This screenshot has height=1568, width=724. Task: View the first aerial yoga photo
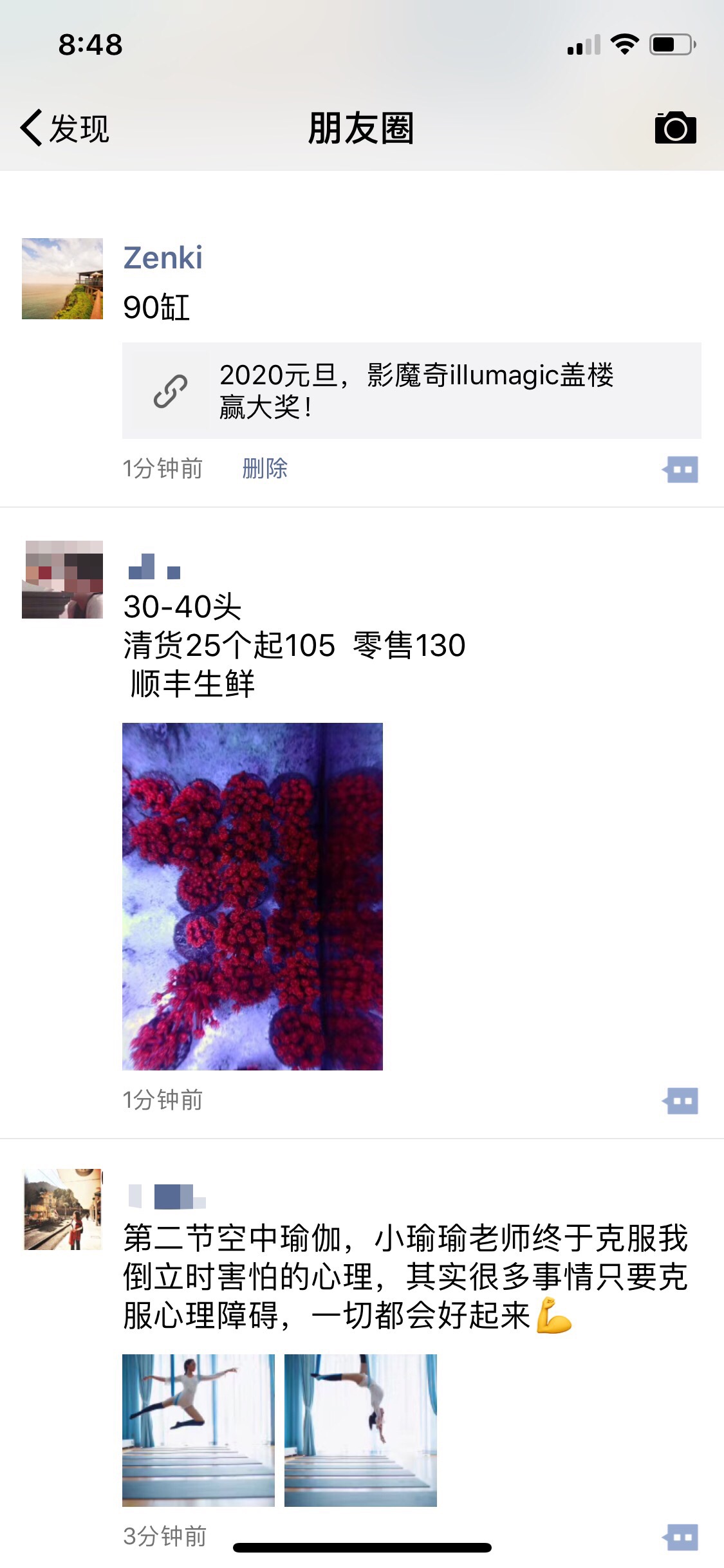198,1430
